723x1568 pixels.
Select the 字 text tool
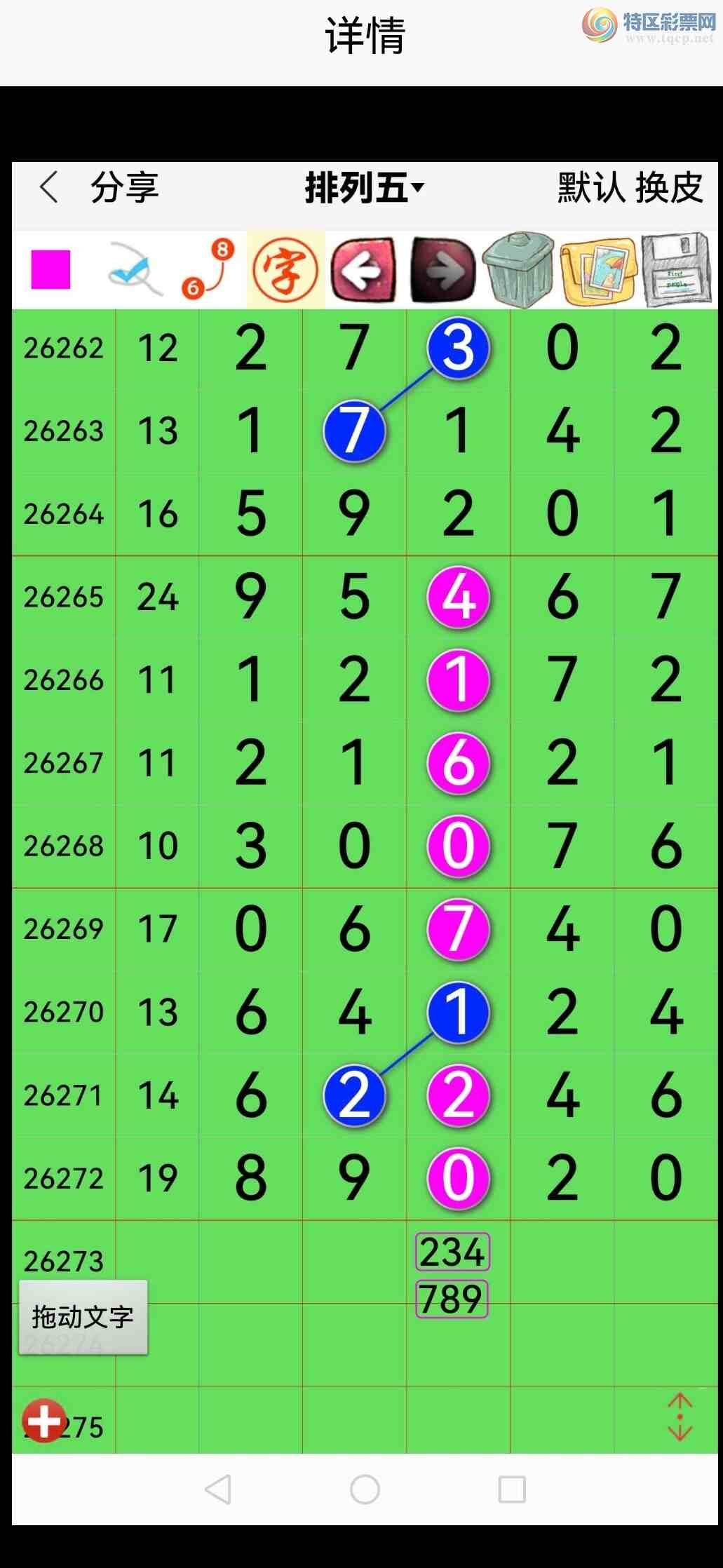(x=285, y=270)
